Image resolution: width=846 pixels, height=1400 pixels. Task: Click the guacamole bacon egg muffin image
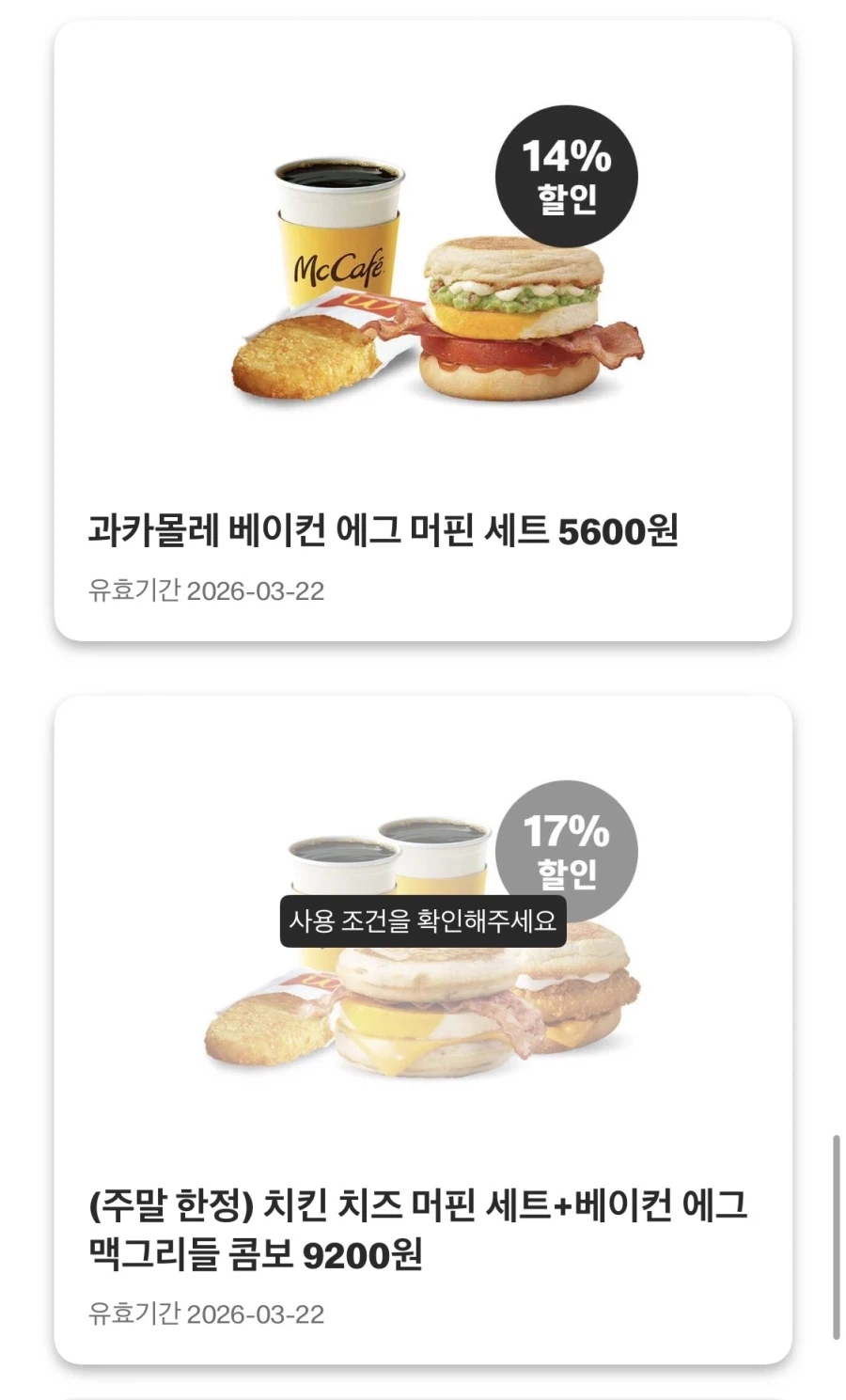[512, 310]
